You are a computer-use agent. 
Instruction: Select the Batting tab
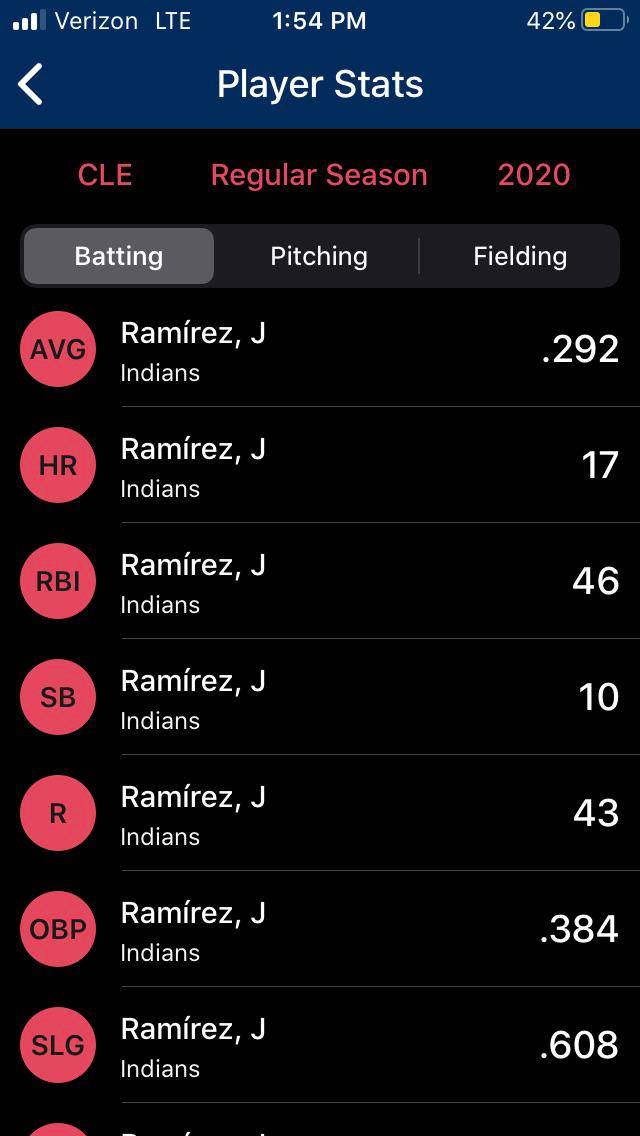118,256
